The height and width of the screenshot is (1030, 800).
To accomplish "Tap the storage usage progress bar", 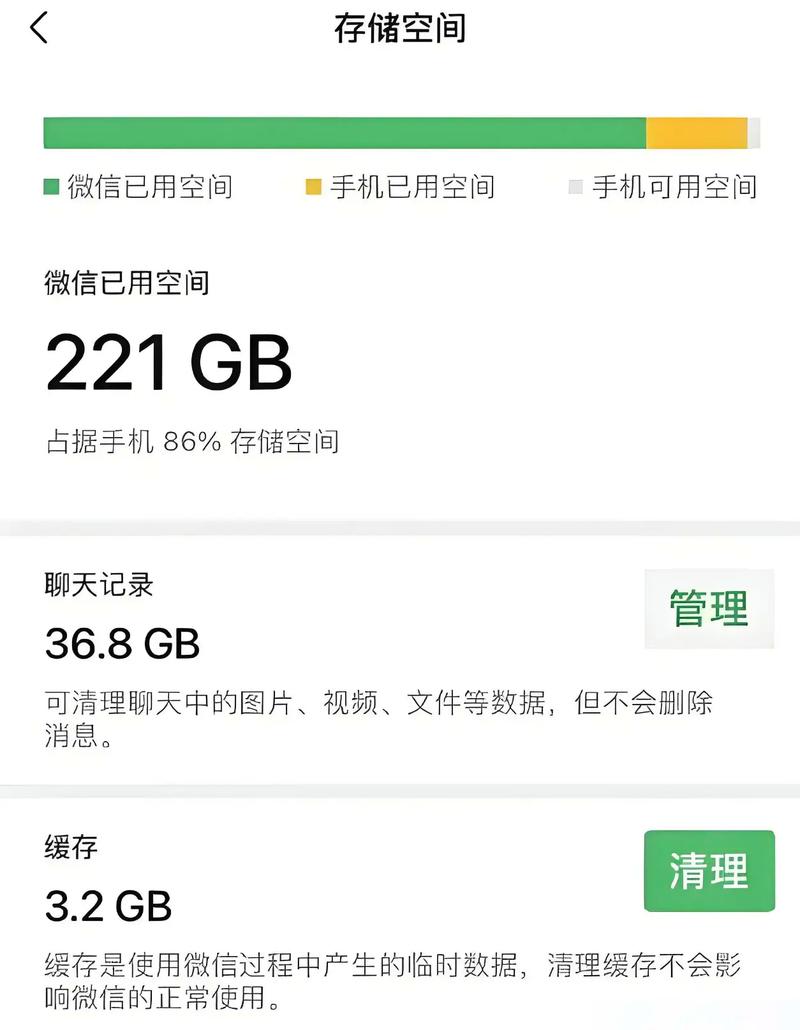I will click(x=400, y=128).
